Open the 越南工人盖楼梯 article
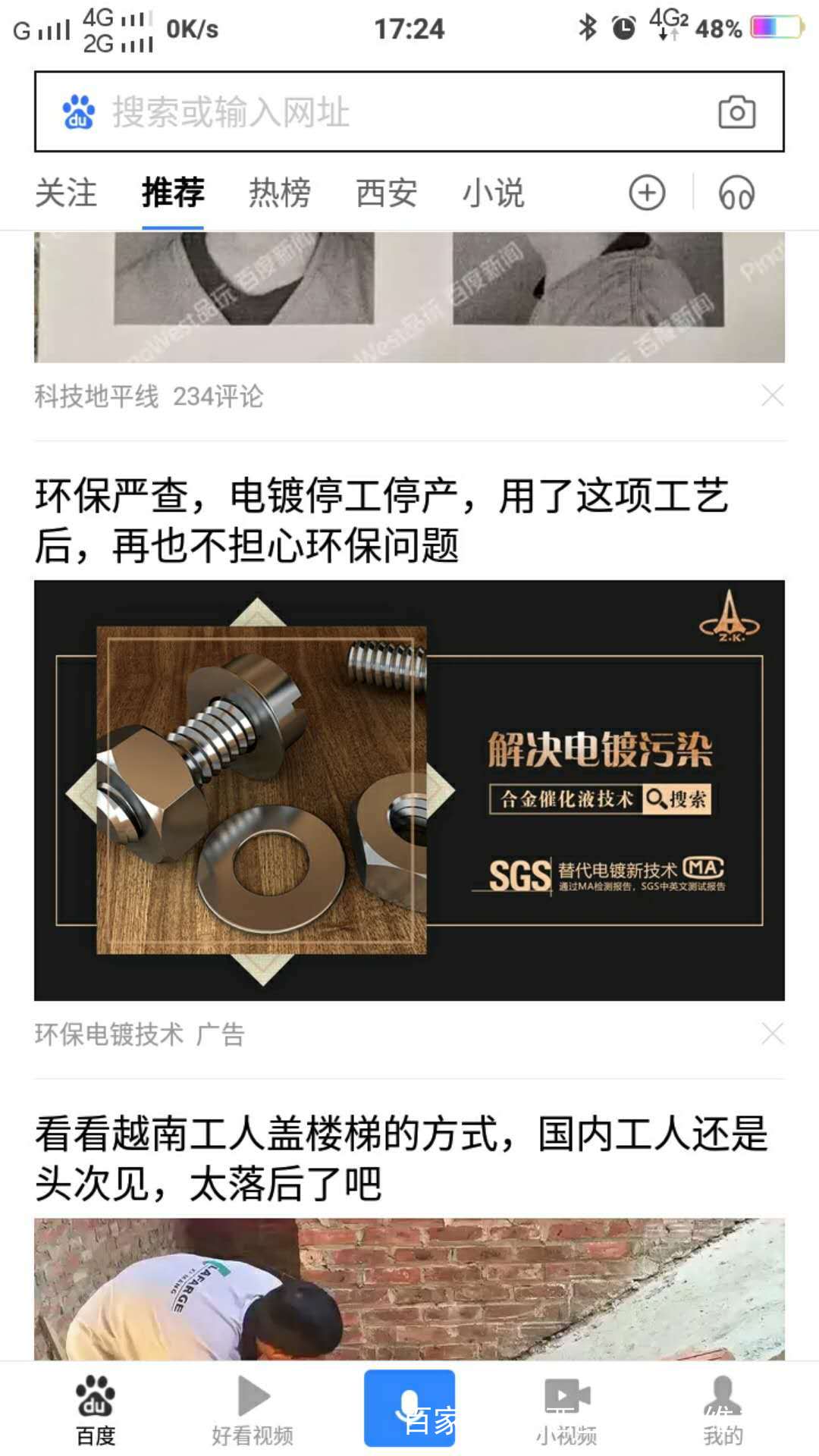Viewport: 819px width, 1456px height. [x=402, y=1158]
